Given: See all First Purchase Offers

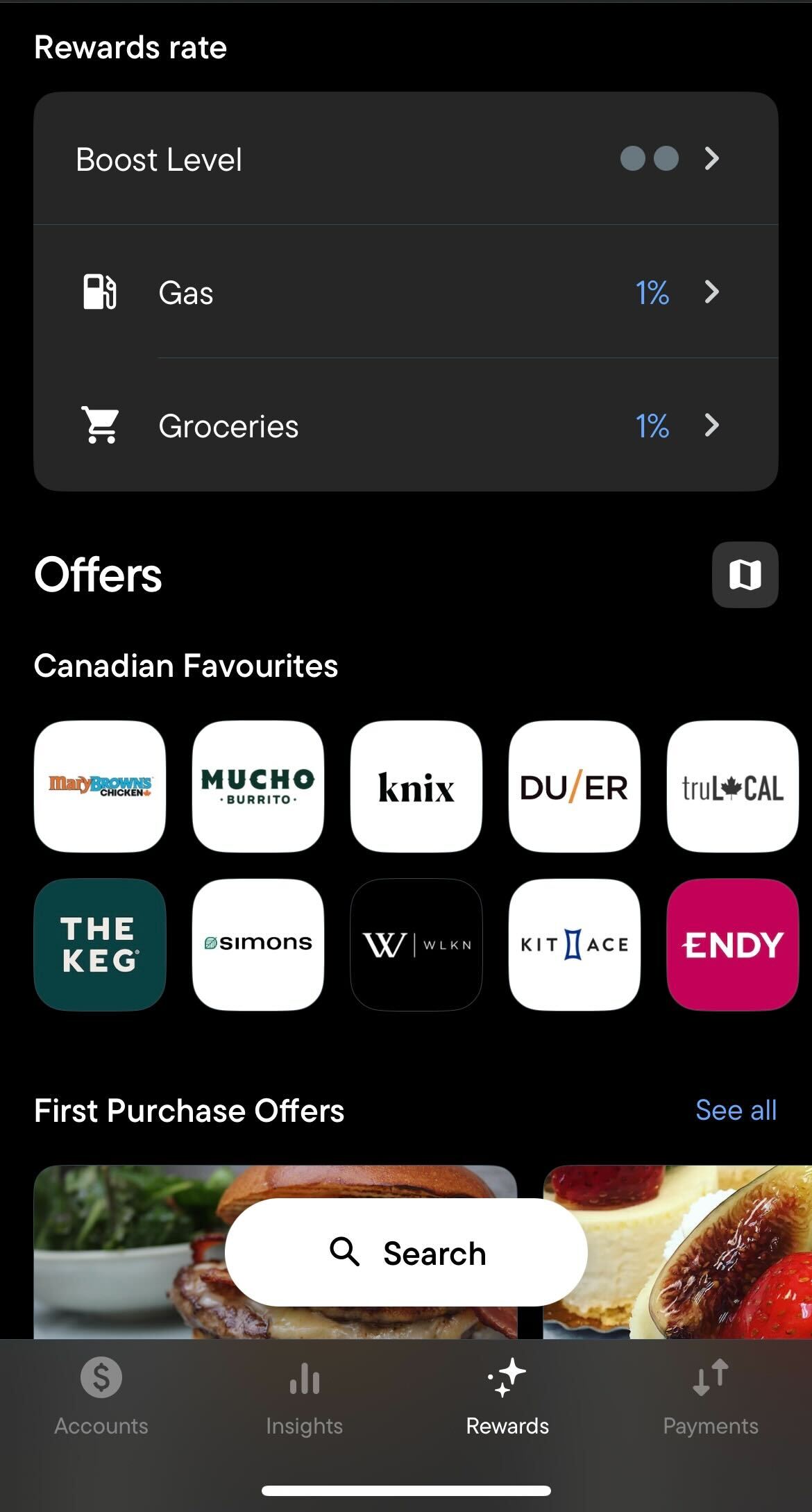Looking at the screenshot, I should coord(736,1110).
